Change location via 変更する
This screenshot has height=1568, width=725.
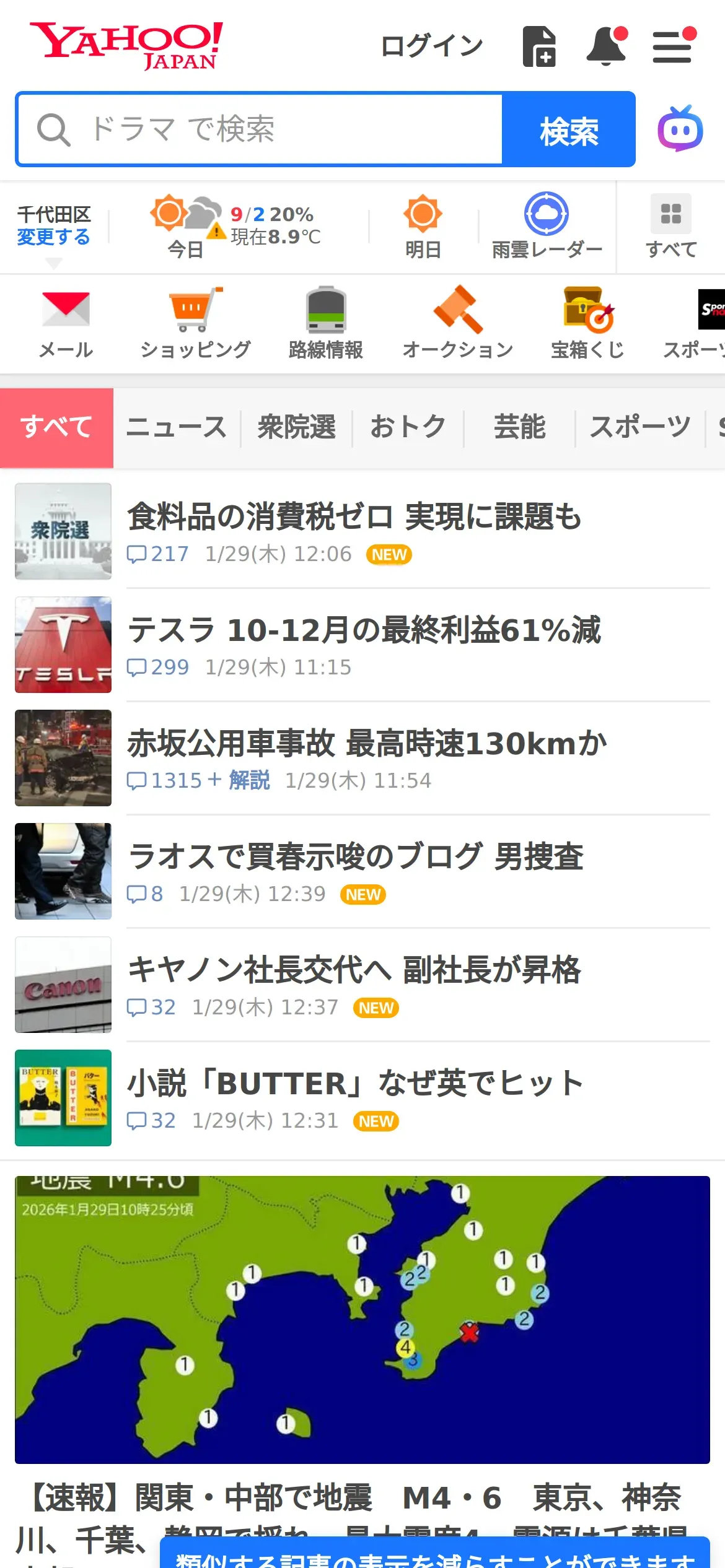[x=53, y=237]
